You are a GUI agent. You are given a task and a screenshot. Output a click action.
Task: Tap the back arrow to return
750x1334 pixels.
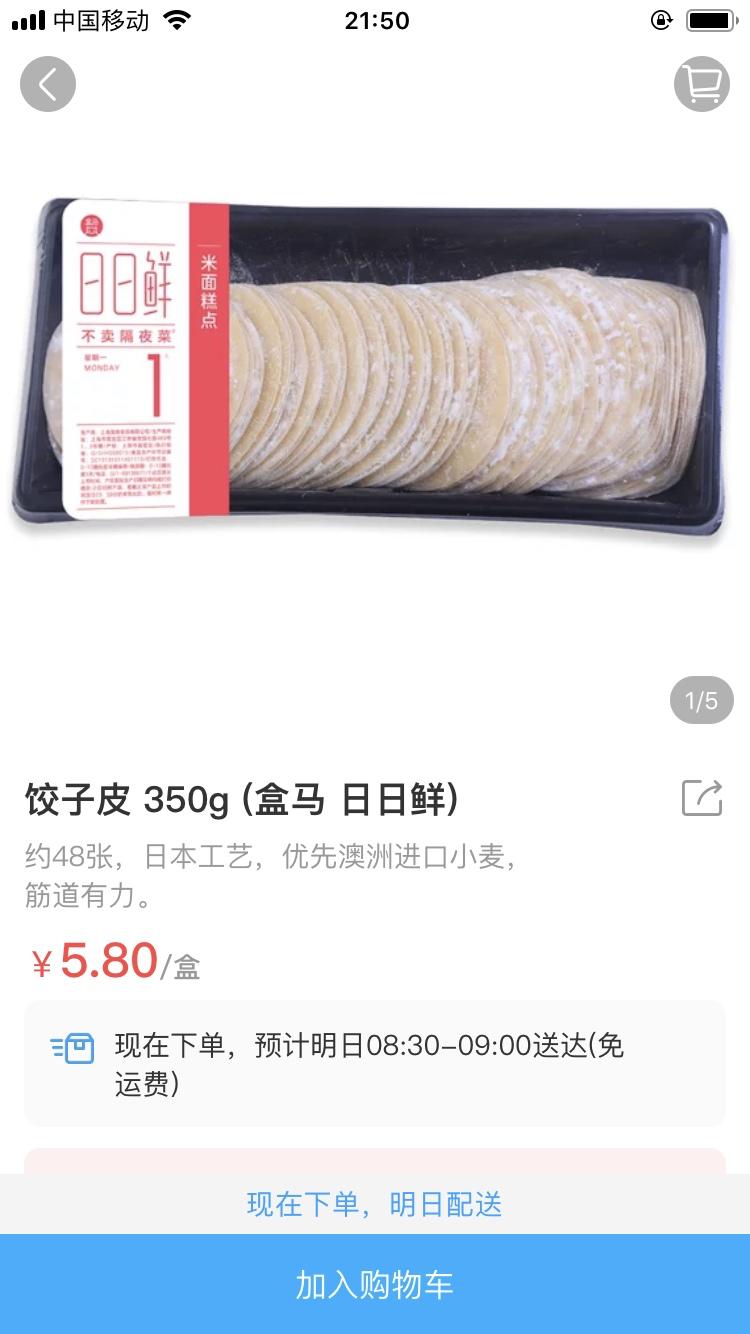tap(47, 83)
